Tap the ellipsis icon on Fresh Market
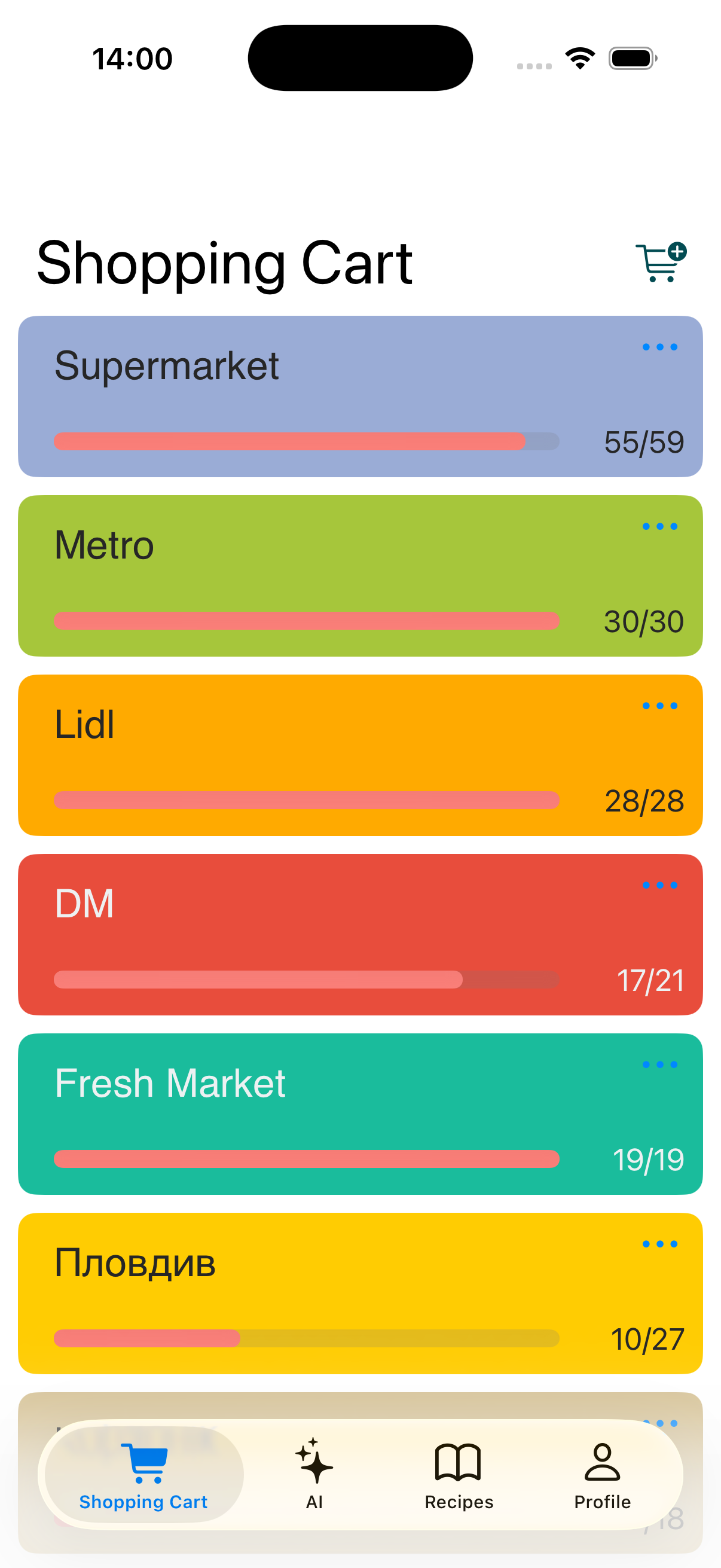The height and width of the screenshot is (1568, 721). (x=659, y=1065)
